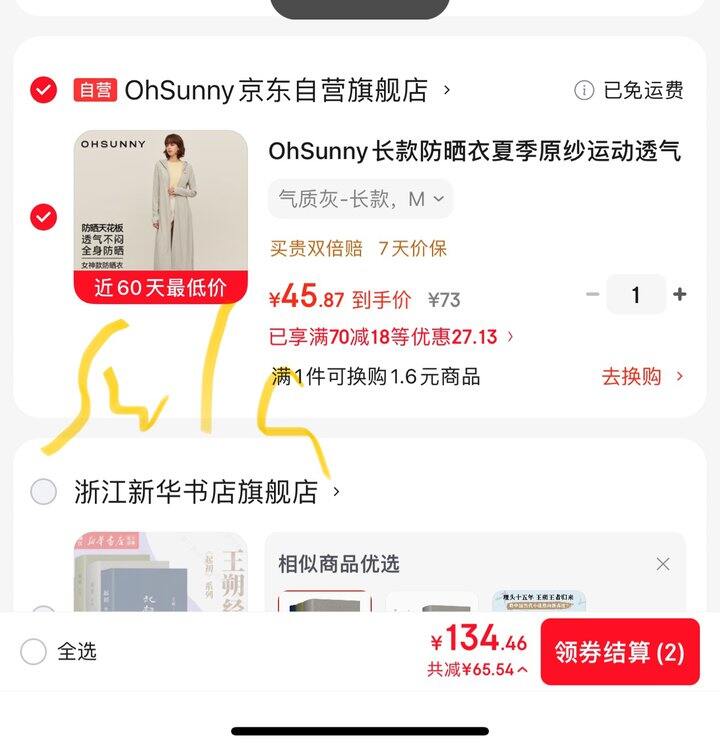The image size is (720, 749).
Task: Tap 领券结算 to check out
Action: click(x=619, y=652)
